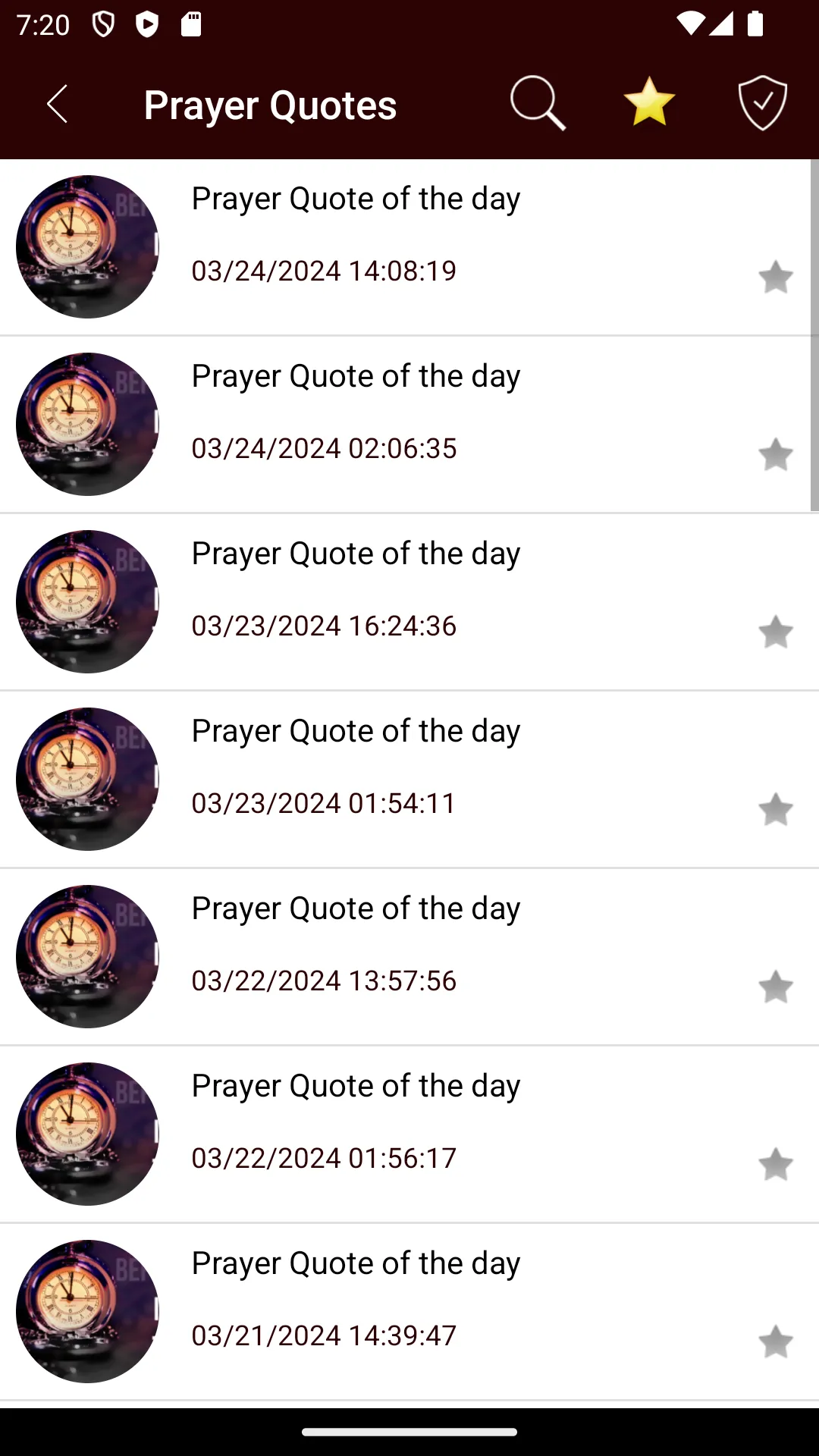The height and width of the screenshot is (1456, 819).
Task: Open the quote dated 03/23/2024 16:24:36
Action: tap(409, 602)
